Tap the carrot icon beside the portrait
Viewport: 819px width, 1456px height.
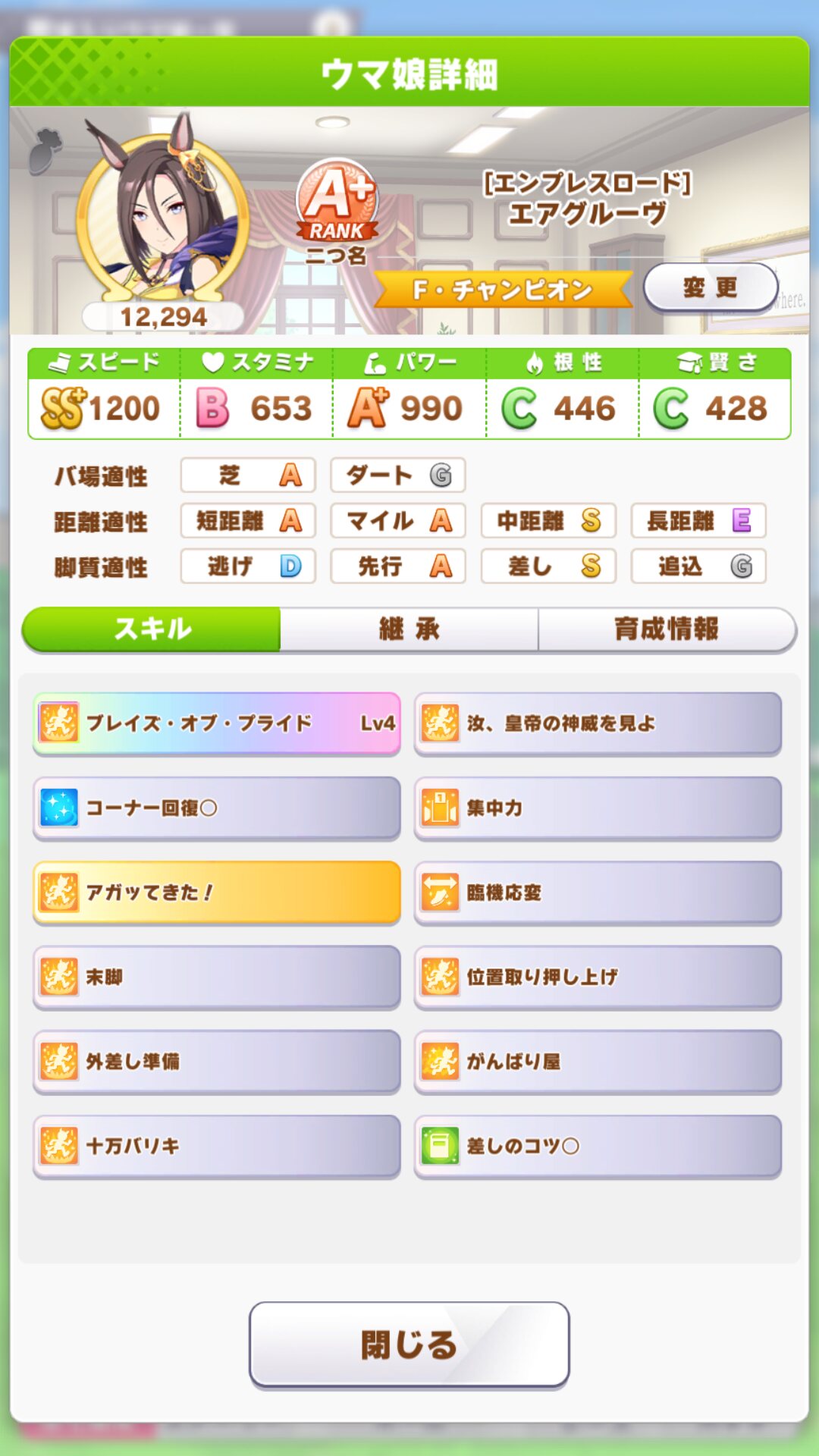click(45, 150)
